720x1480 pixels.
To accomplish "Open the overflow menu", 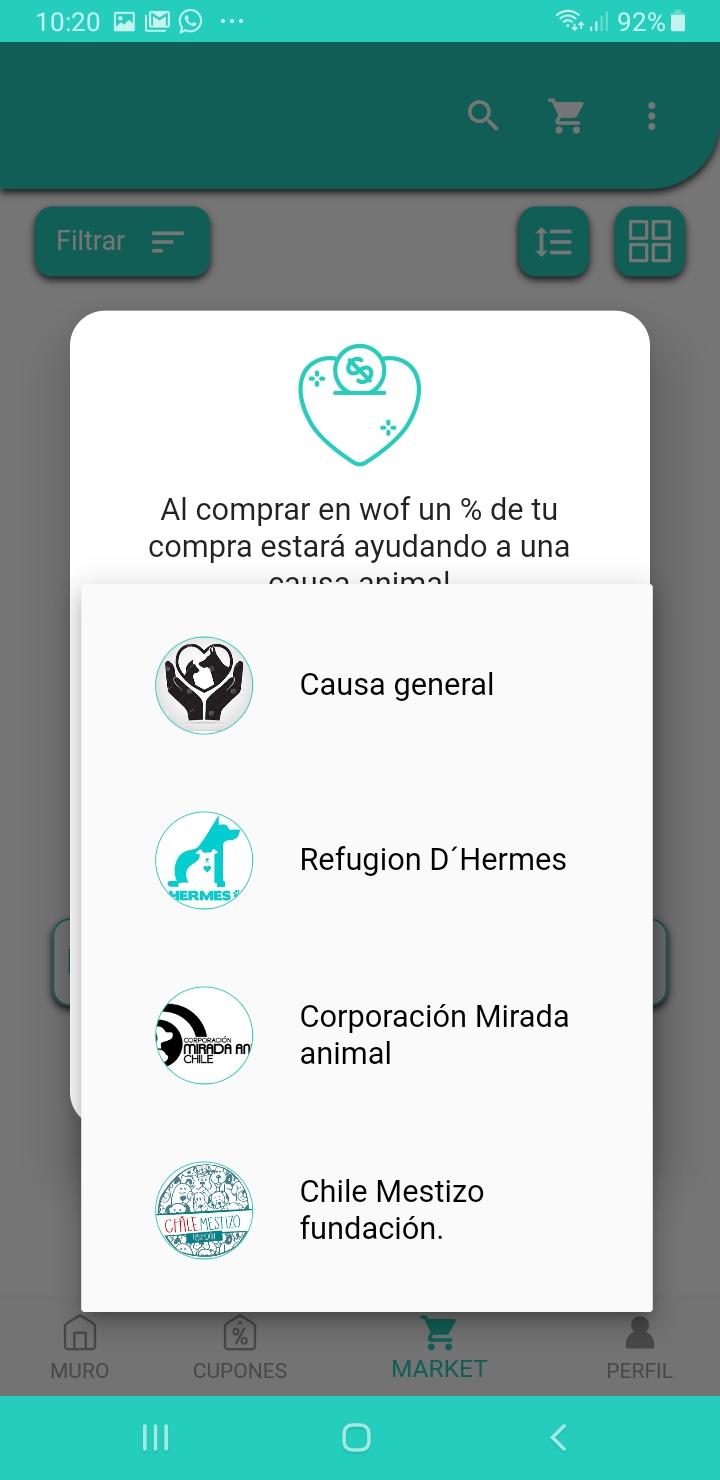I will pyautogui.click(x=651, y=116).
